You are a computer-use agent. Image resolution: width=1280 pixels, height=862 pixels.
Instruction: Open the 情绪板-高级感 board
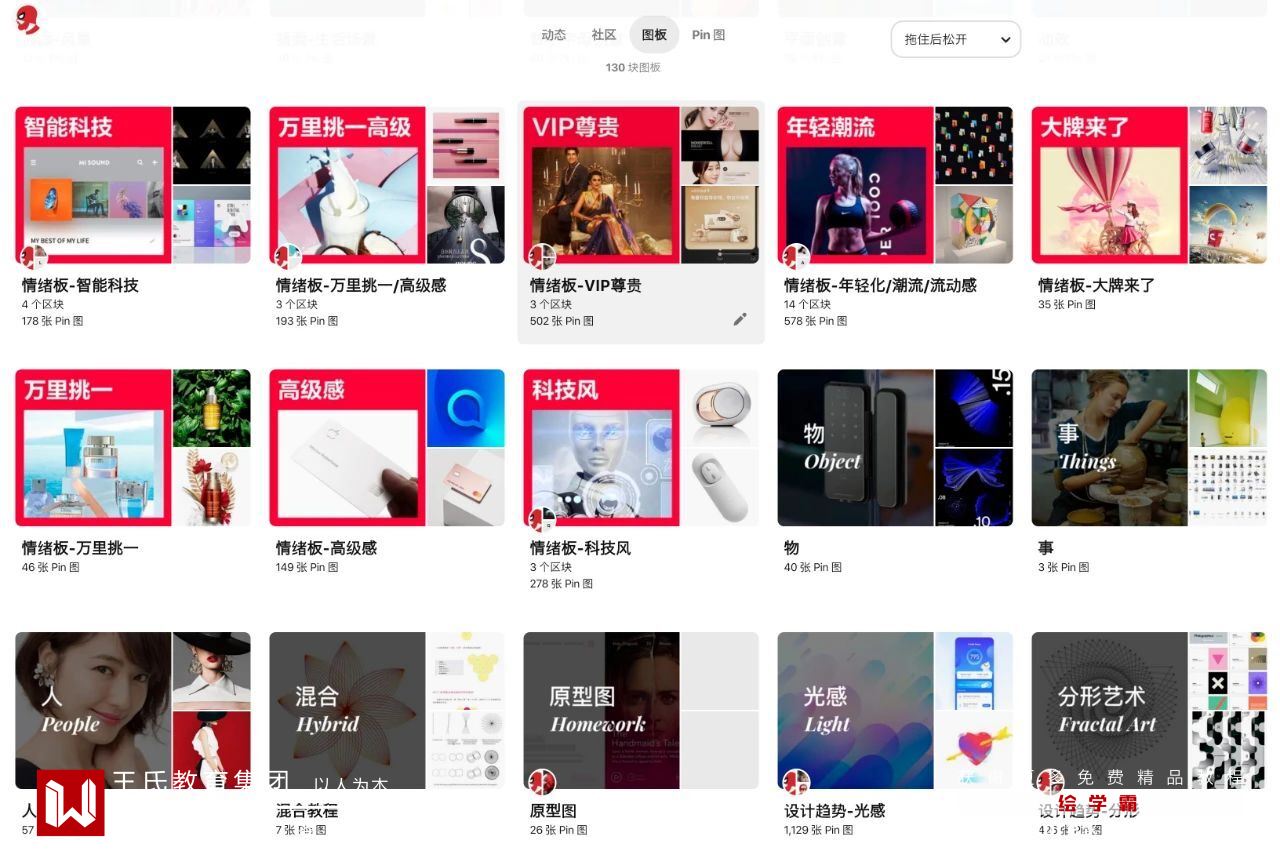coord(386,448)
